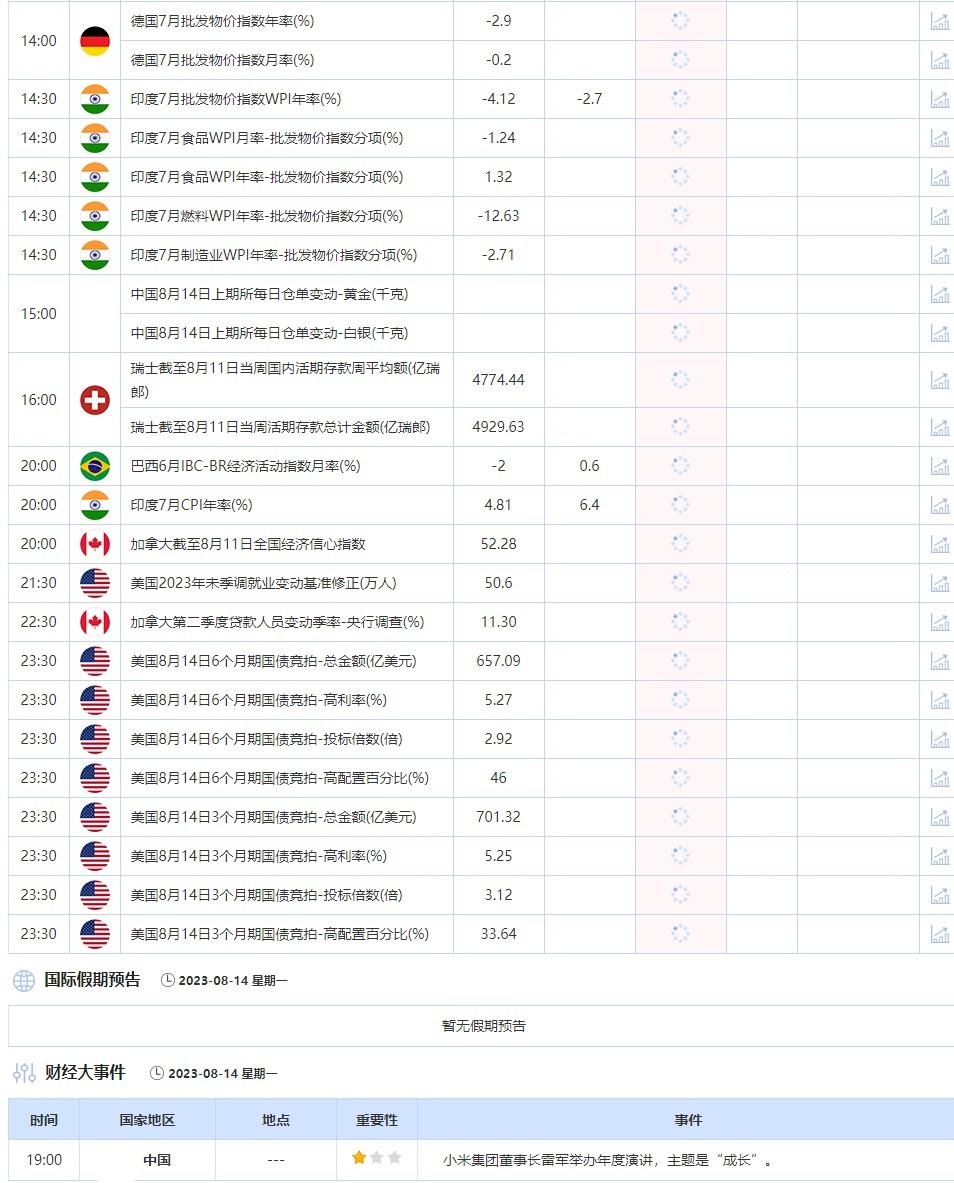
Task: View chart of 加拿大全国经济信心指数
Action: (x=939, y=544)
